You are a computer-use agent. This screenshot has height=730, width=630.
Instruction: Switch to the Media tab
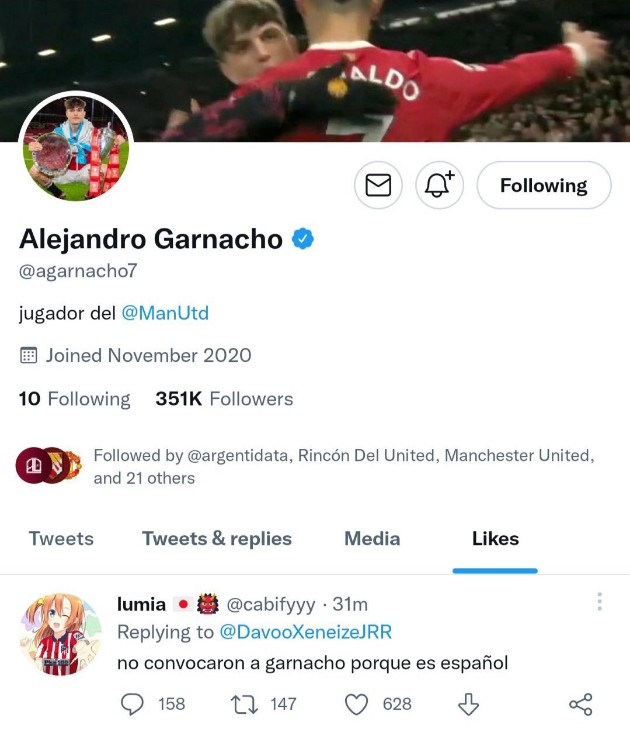[372, 538]
